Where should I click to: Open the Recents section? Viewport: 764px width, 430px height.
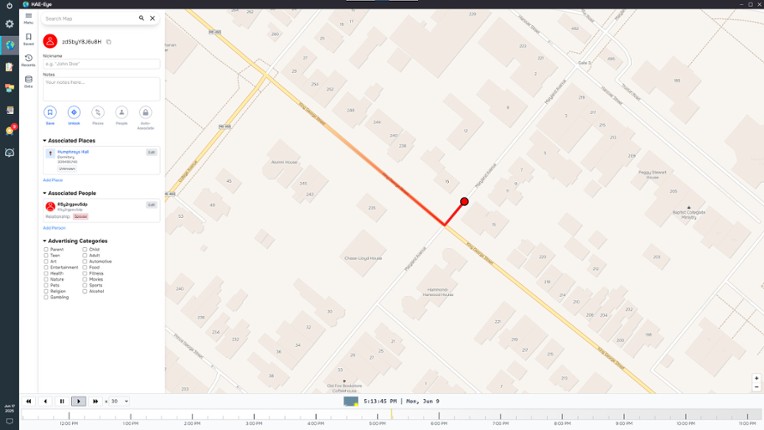click(29, 60)
